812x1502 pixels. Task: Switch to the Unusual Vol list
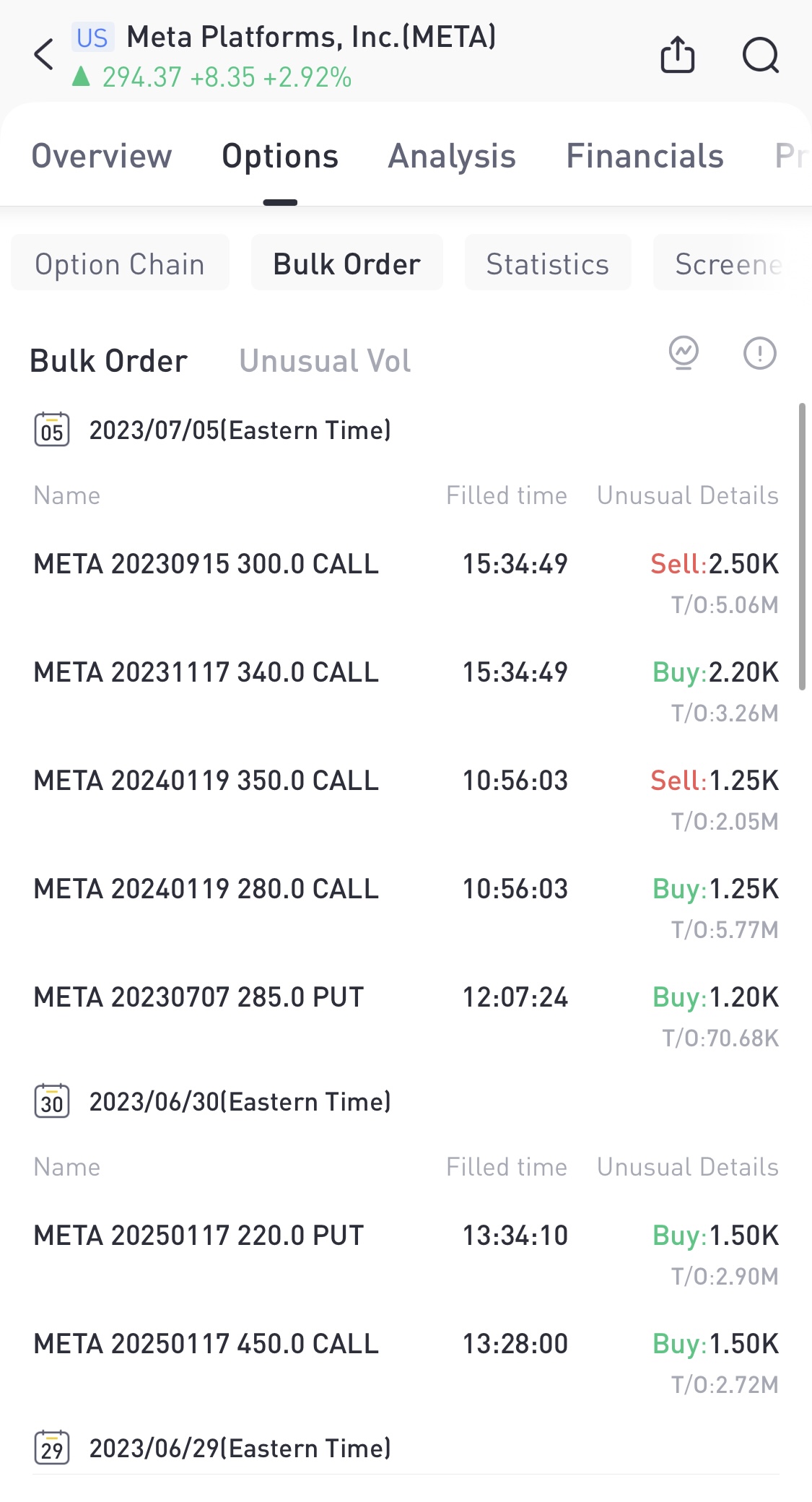[x=325, y=360]
